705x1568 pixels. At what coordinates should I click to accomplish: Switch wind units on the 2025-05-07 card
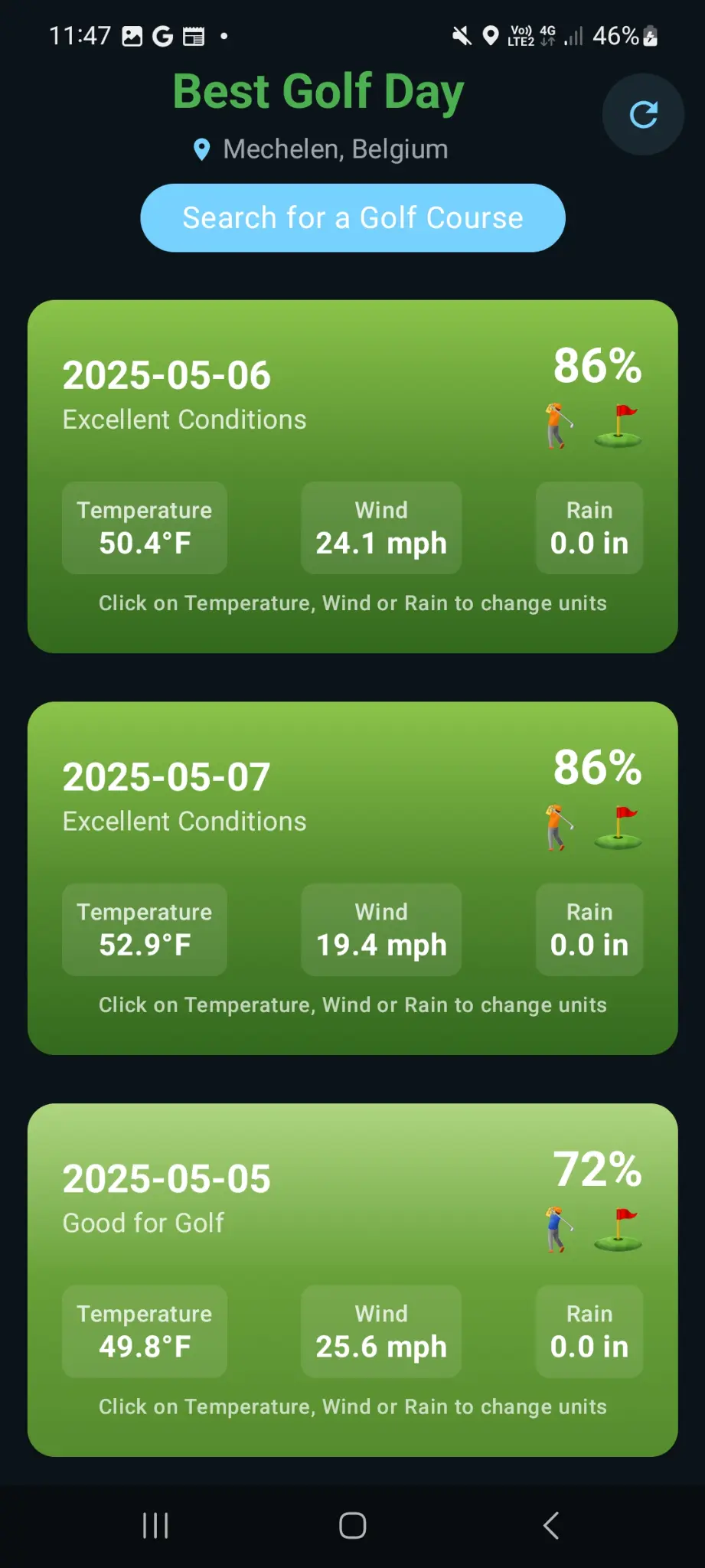pyautogui.click(x=380, y=929)
